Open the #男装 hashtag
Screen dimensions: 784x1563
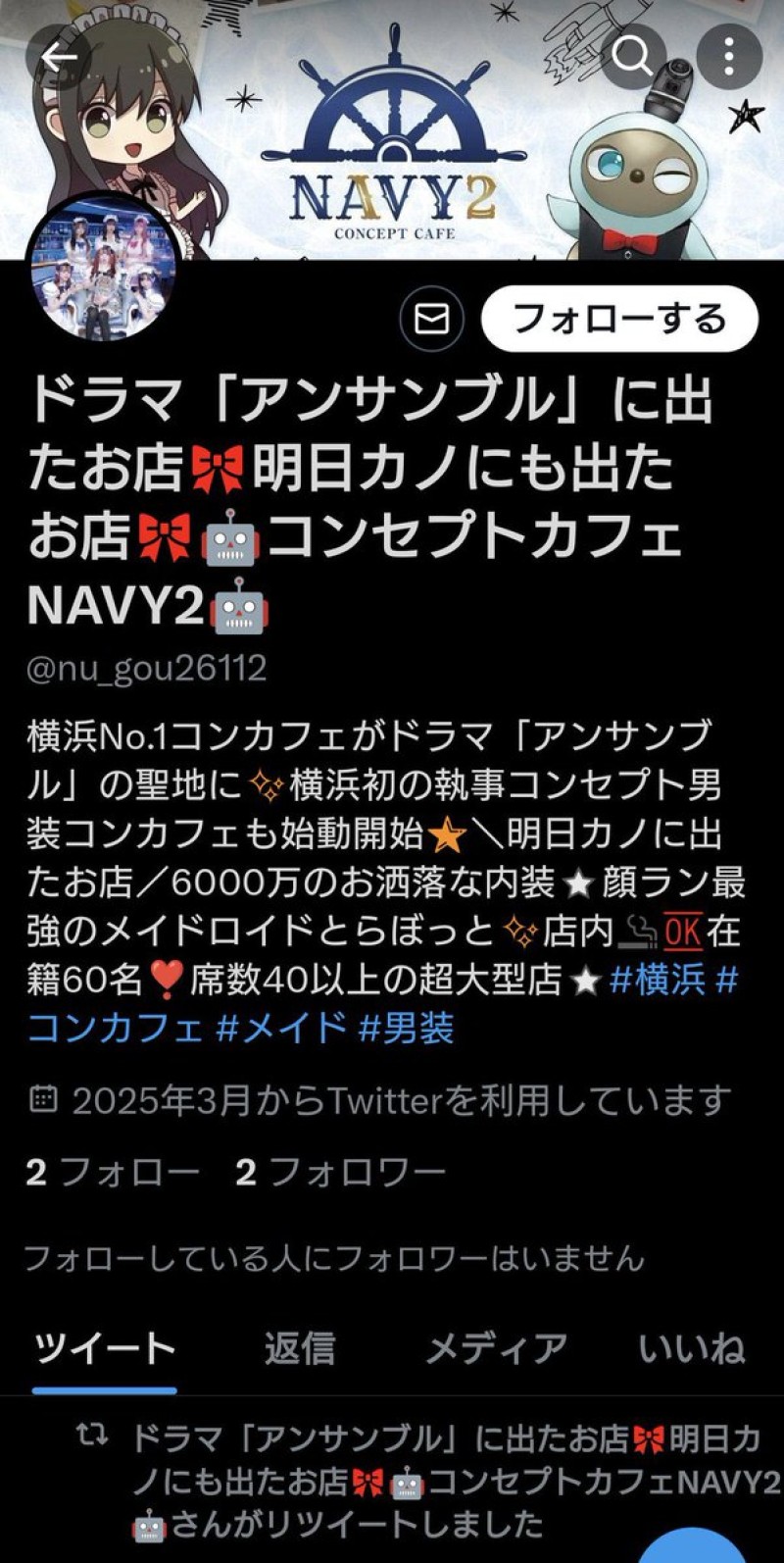pyautogui.click(x=407, y=1028)
